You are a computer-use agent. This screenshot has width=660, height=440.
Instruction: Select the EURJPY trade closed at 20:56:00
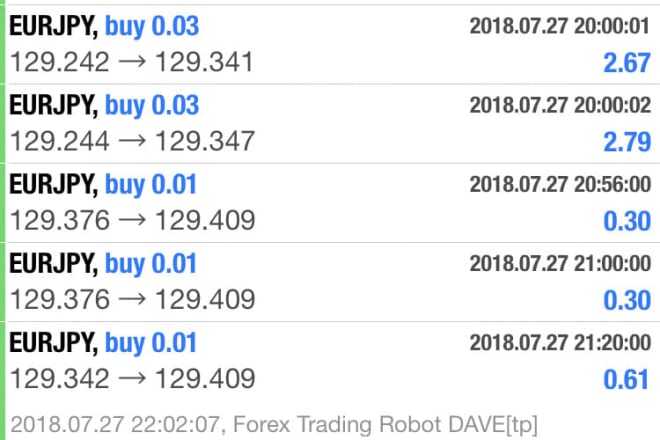[x=330, y=203]
